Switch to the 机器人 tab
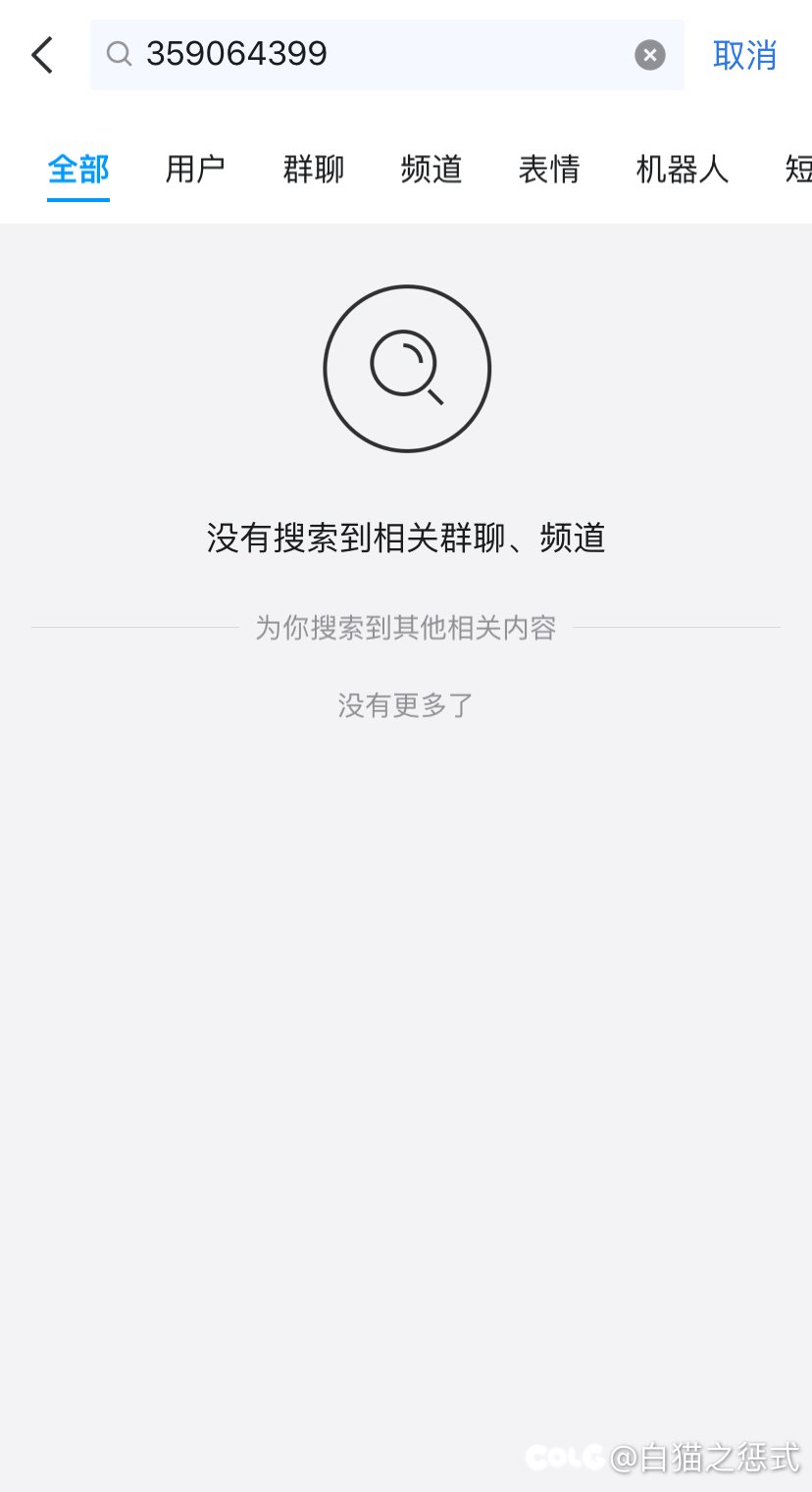The width and height of the screenshot is (812, 1492). pyautogui.click(x=683, y=169)
